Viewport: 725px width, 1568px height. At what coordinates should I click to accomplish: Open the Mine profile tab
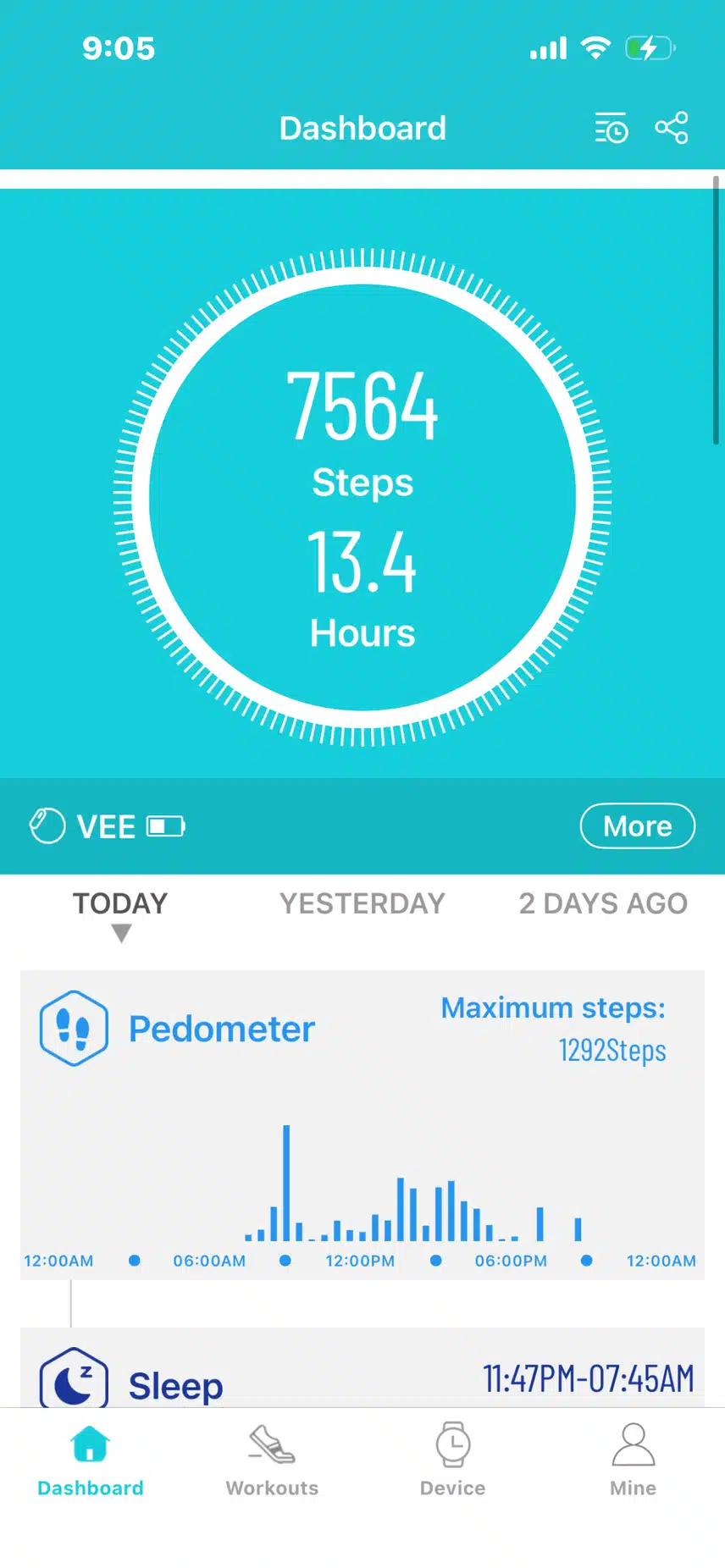click(x=633, y=1460)
